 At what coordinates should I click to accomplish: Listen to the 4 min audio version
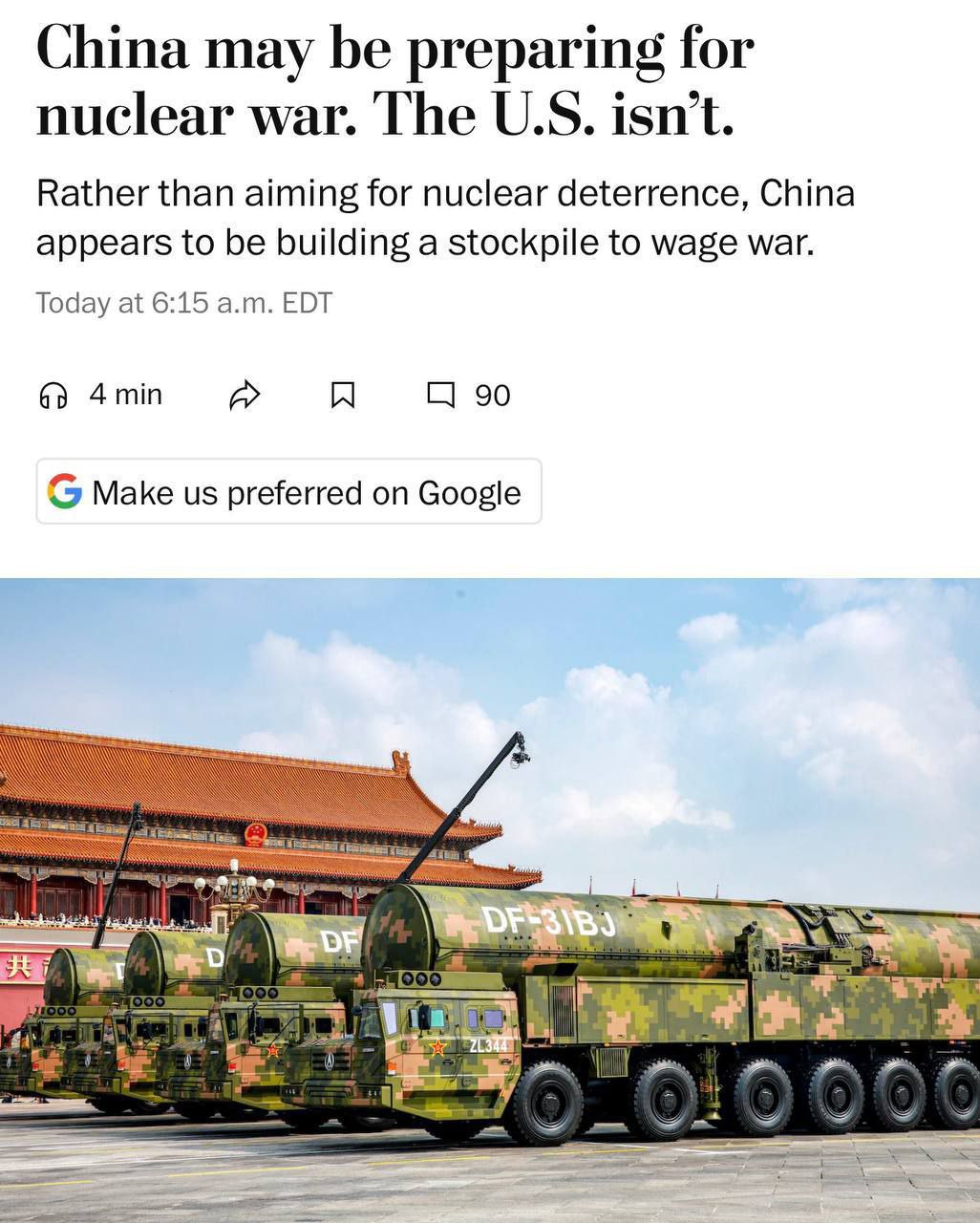tap(100, 395)
